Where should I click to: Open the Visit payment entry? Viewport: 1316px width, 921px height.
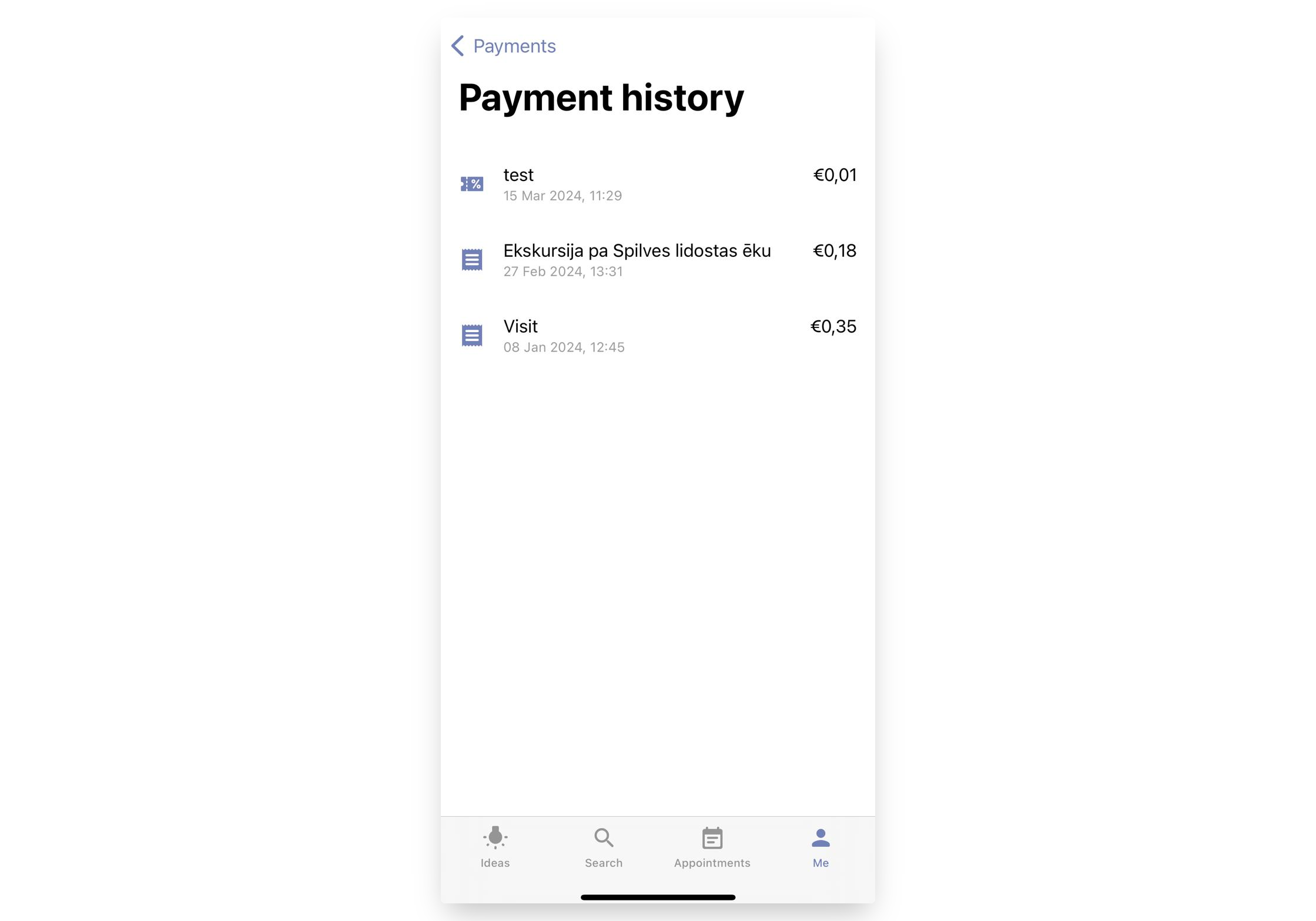point(657,336)
